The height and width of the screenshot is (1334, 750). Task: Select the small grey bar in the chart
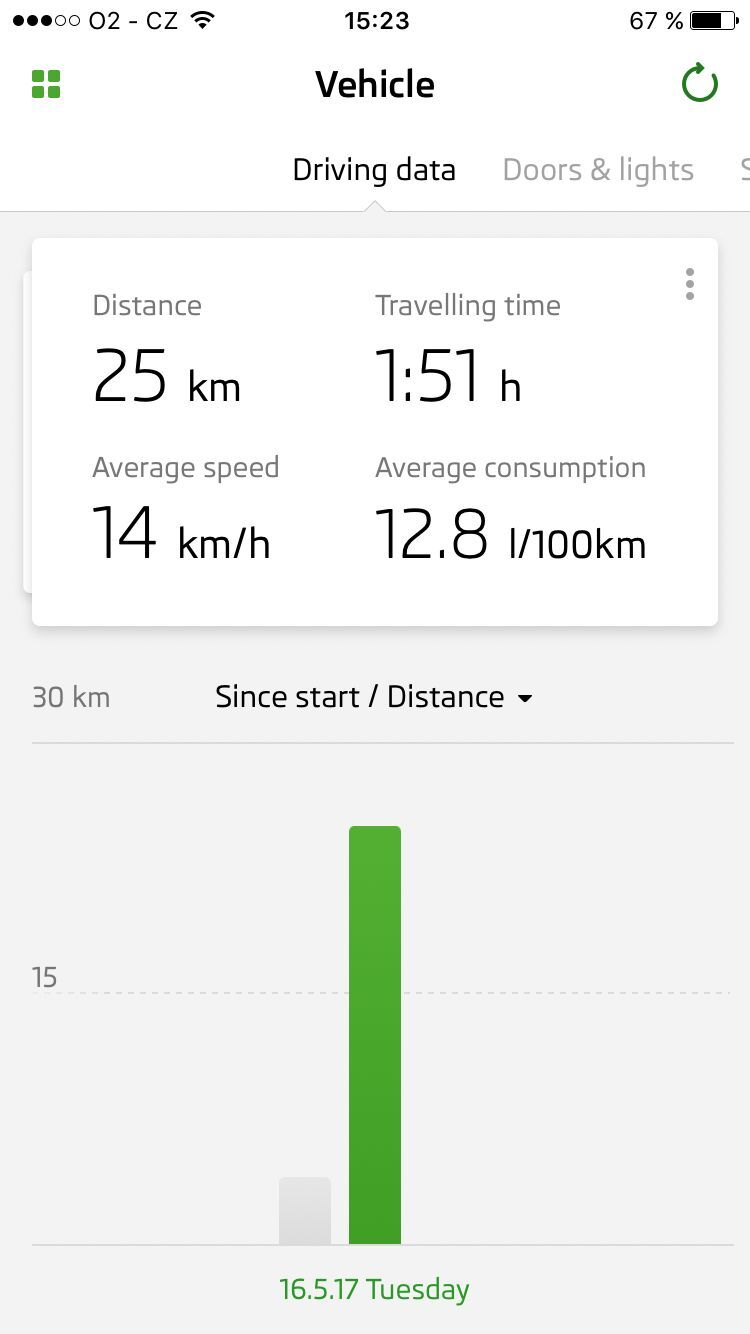(x=305, y=1211)
